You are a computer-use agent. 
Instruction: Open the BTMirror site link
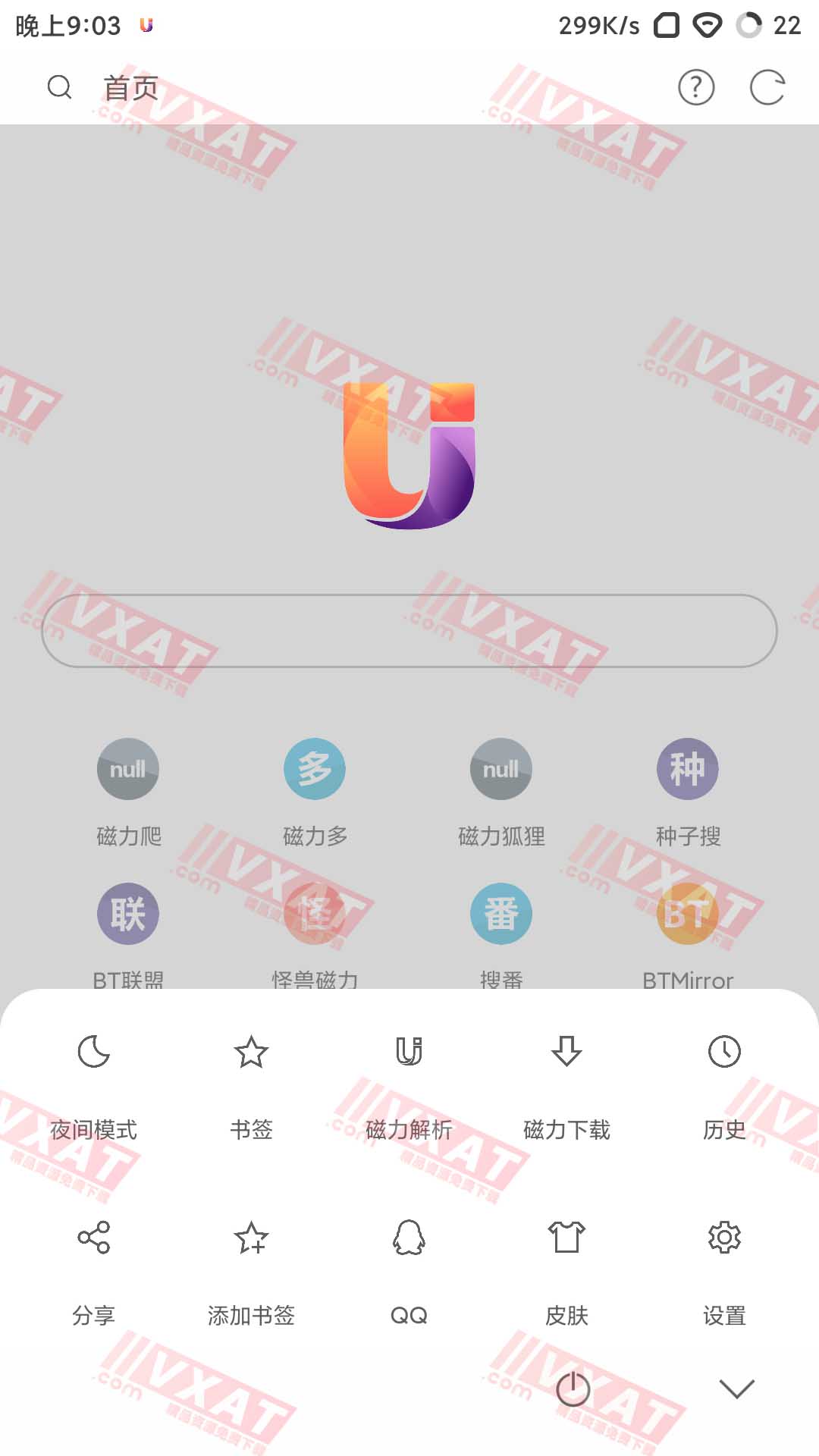click(x=686, y=915)
